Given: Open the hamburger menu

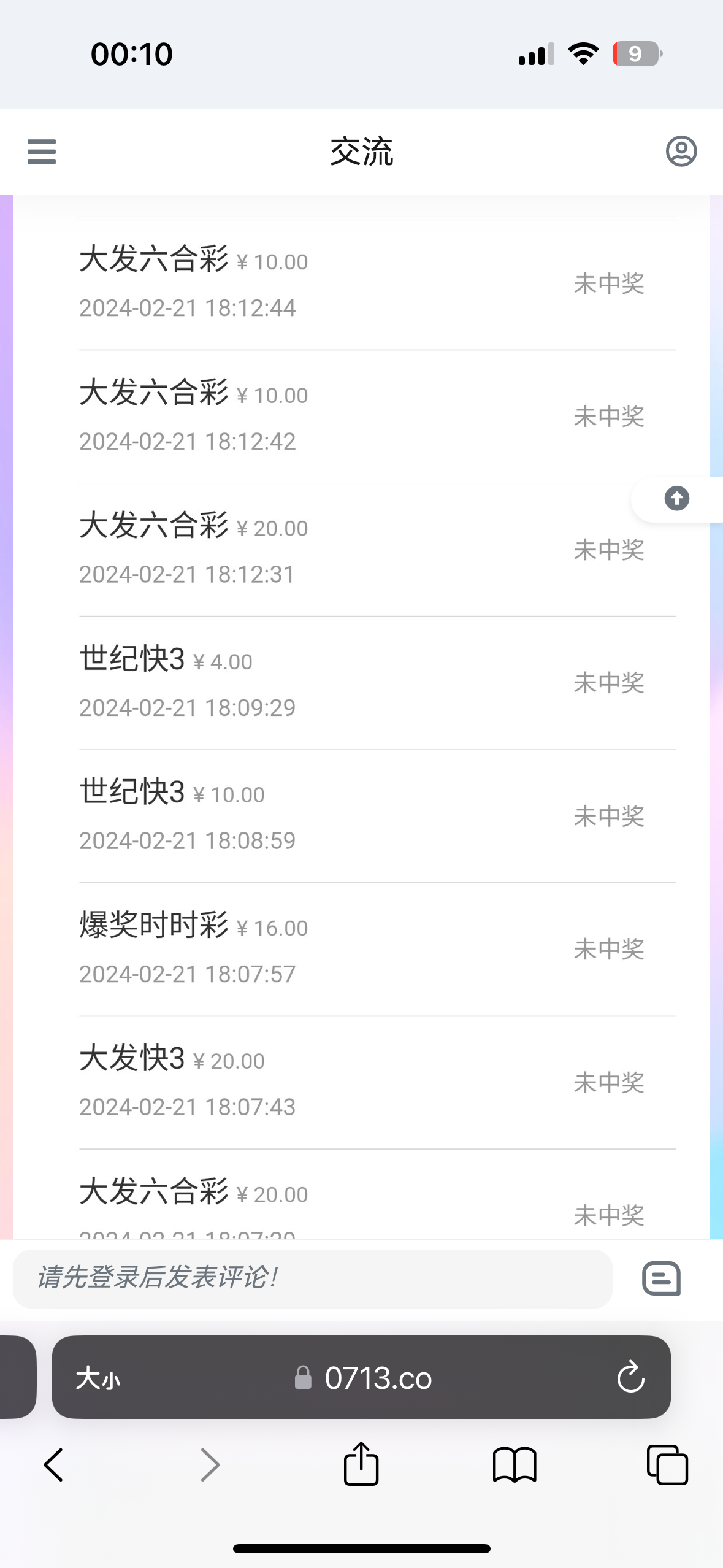Looking at the screenshot, I should coord(42,152).
